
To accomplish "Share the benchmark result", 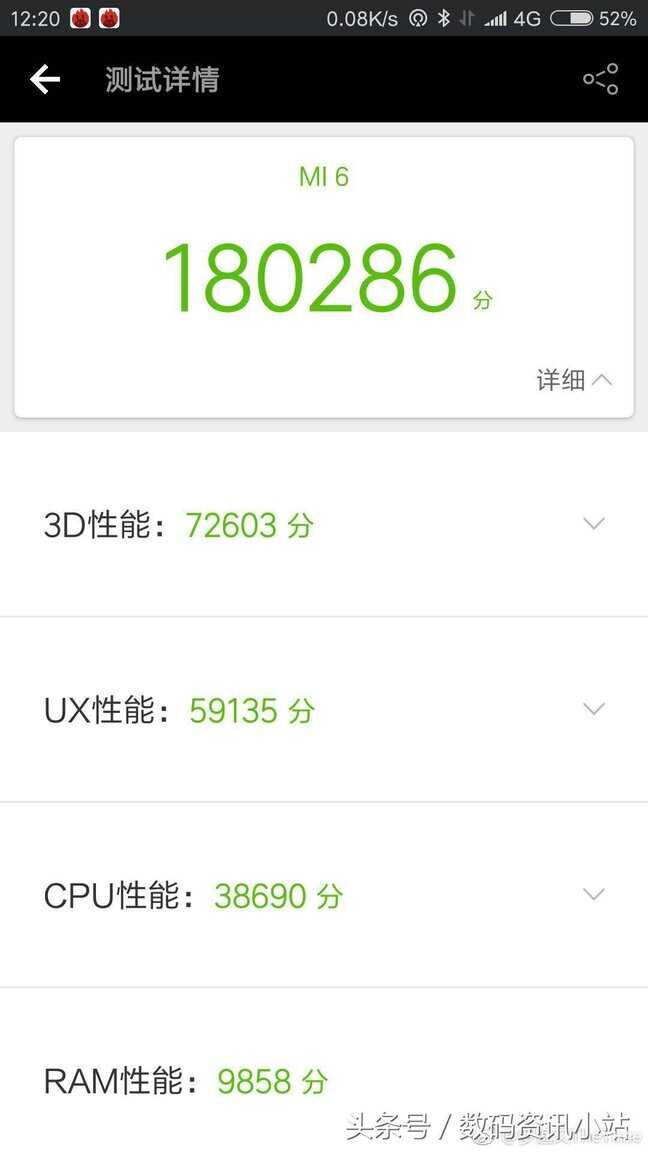I will pos(600,80).
